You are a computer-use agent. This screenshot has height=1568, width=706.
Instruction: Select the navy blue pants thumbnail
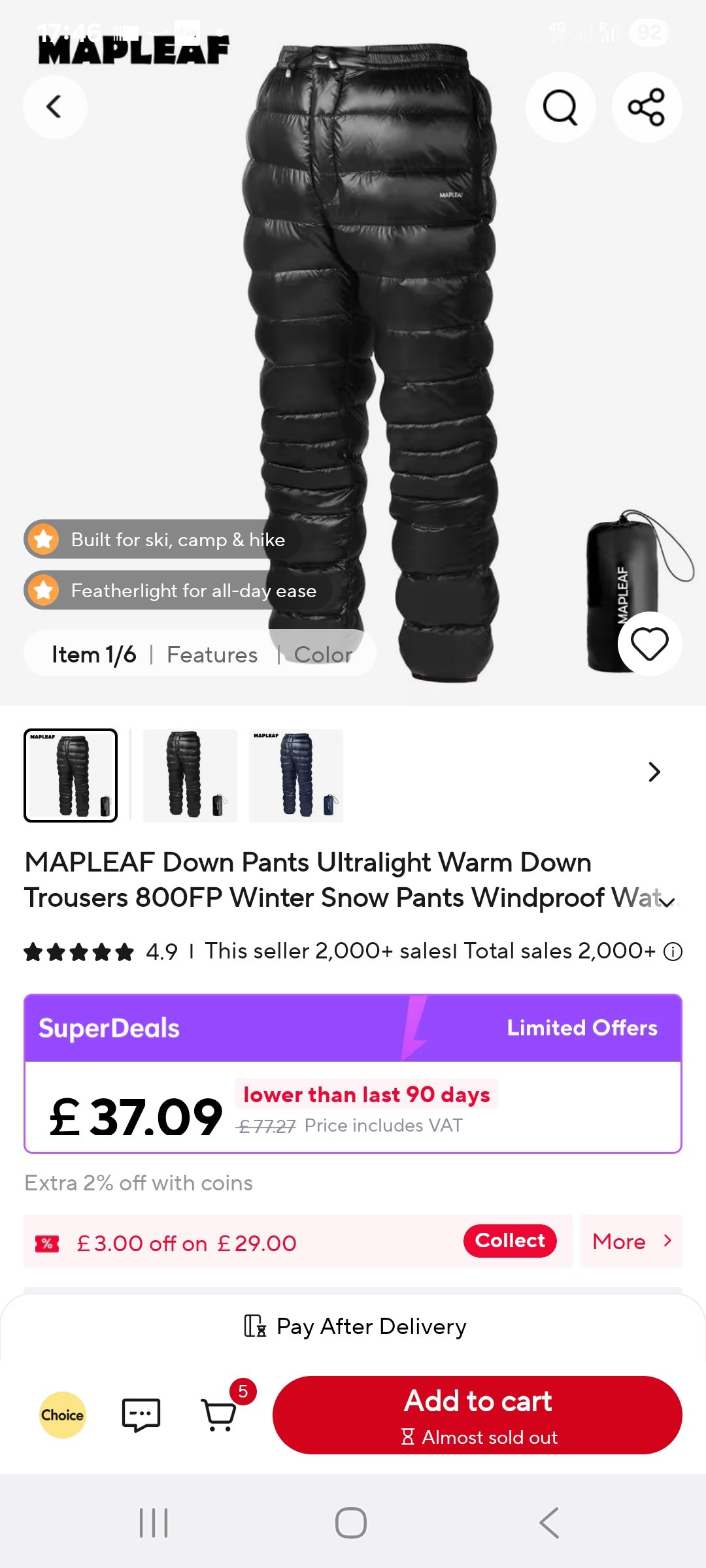[296, 776]
